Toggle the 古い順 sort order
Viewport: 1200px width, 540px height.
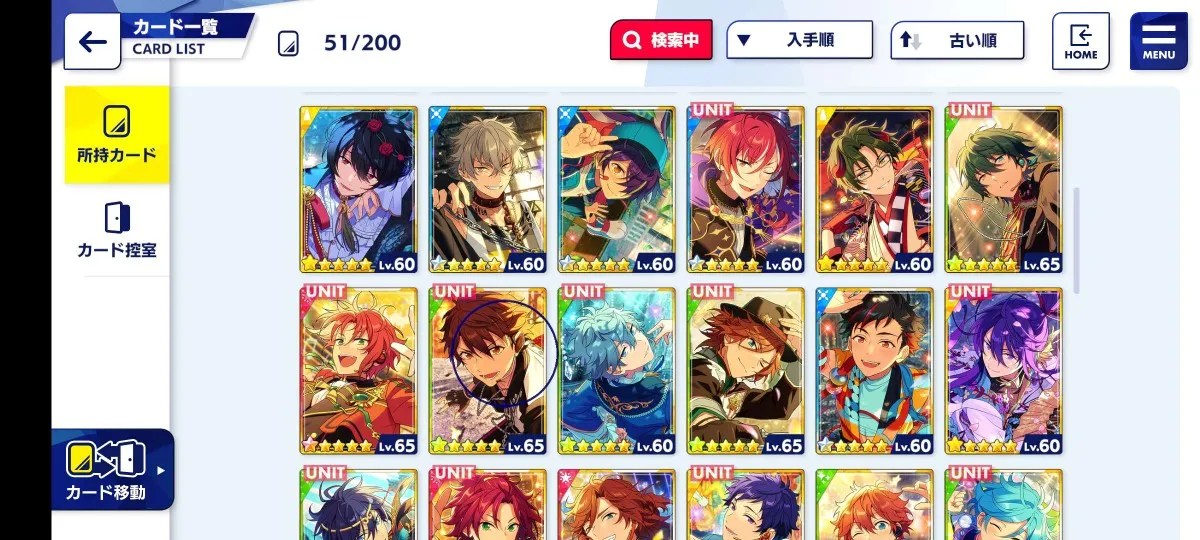coord(957,41)
